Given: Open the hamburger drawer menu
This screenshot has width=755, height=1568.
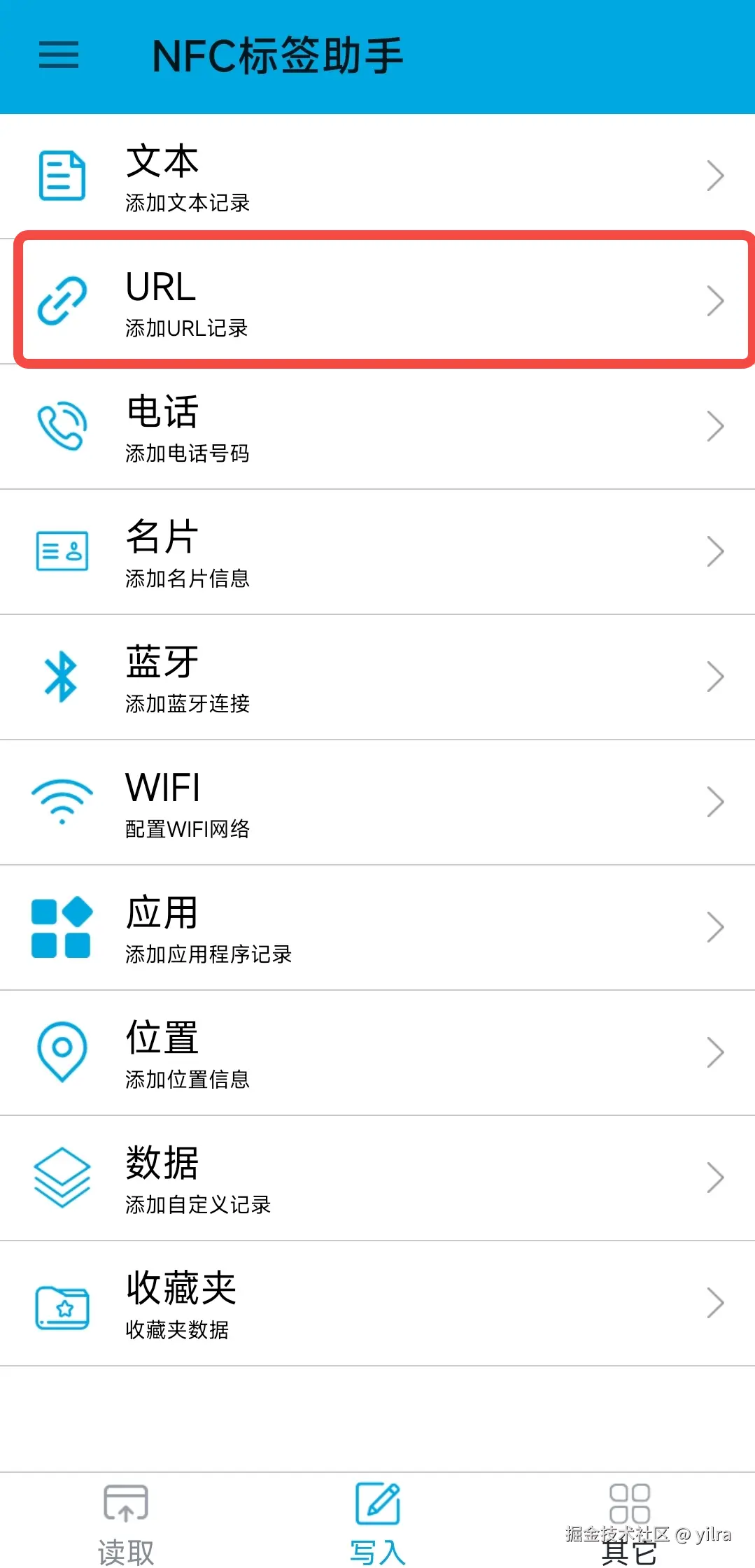Looking at the screenshot, I should point(59,55).
